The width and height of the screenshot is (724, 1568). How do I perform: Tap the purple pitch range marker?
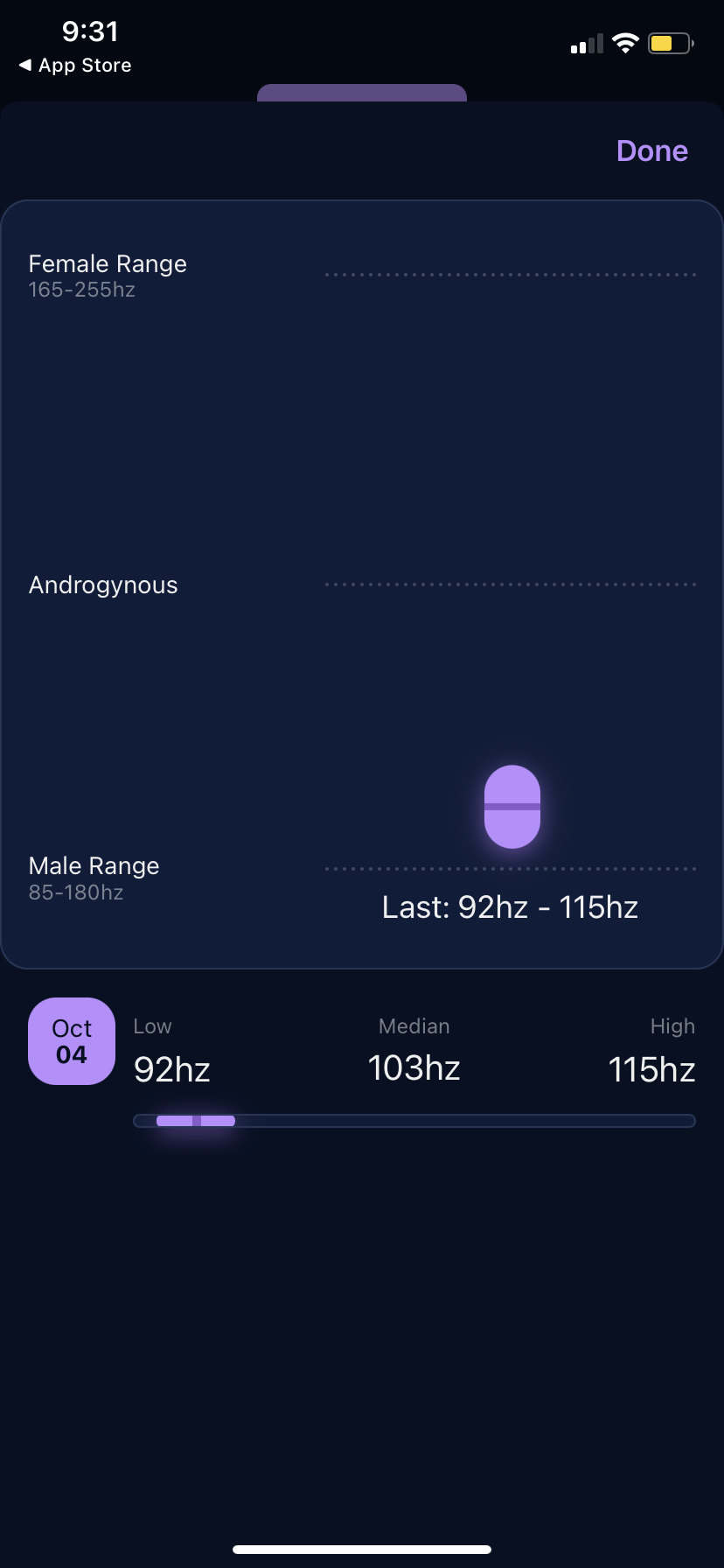[x=512, y=807]
